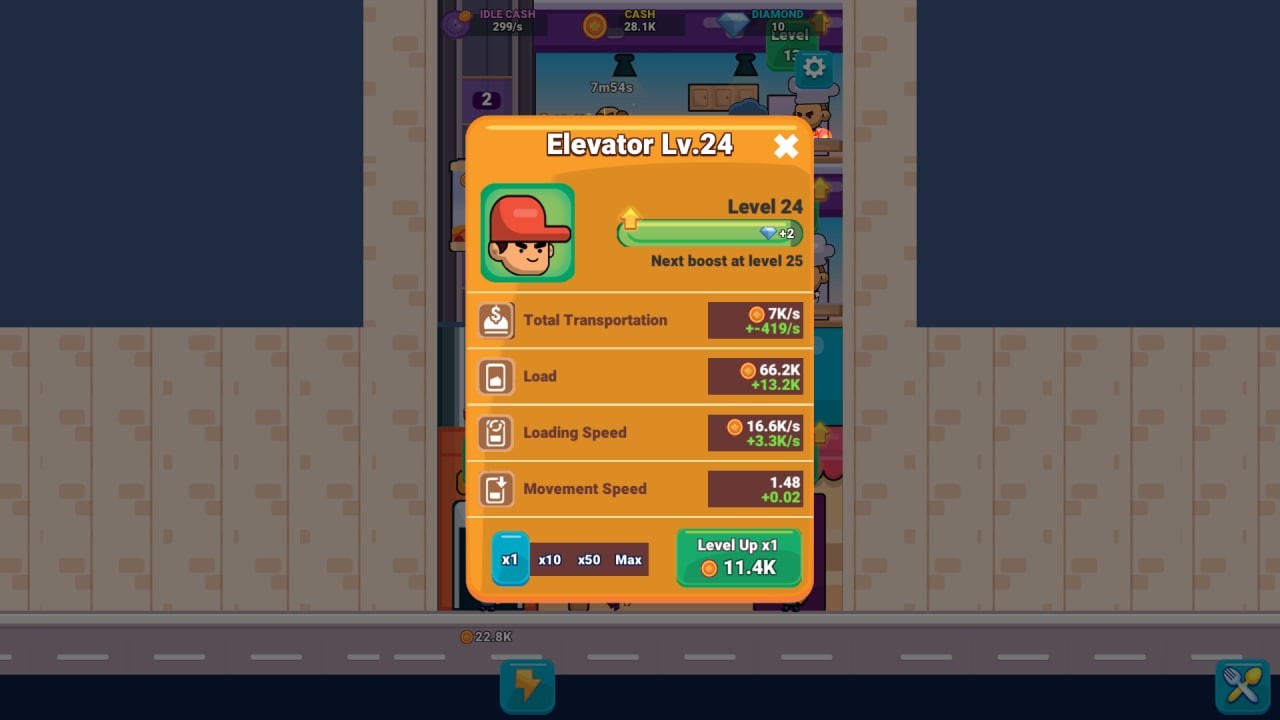Screen dimensions: 1280x720
Task: Open the fork and spoon menu
Action: point(1241,686)
